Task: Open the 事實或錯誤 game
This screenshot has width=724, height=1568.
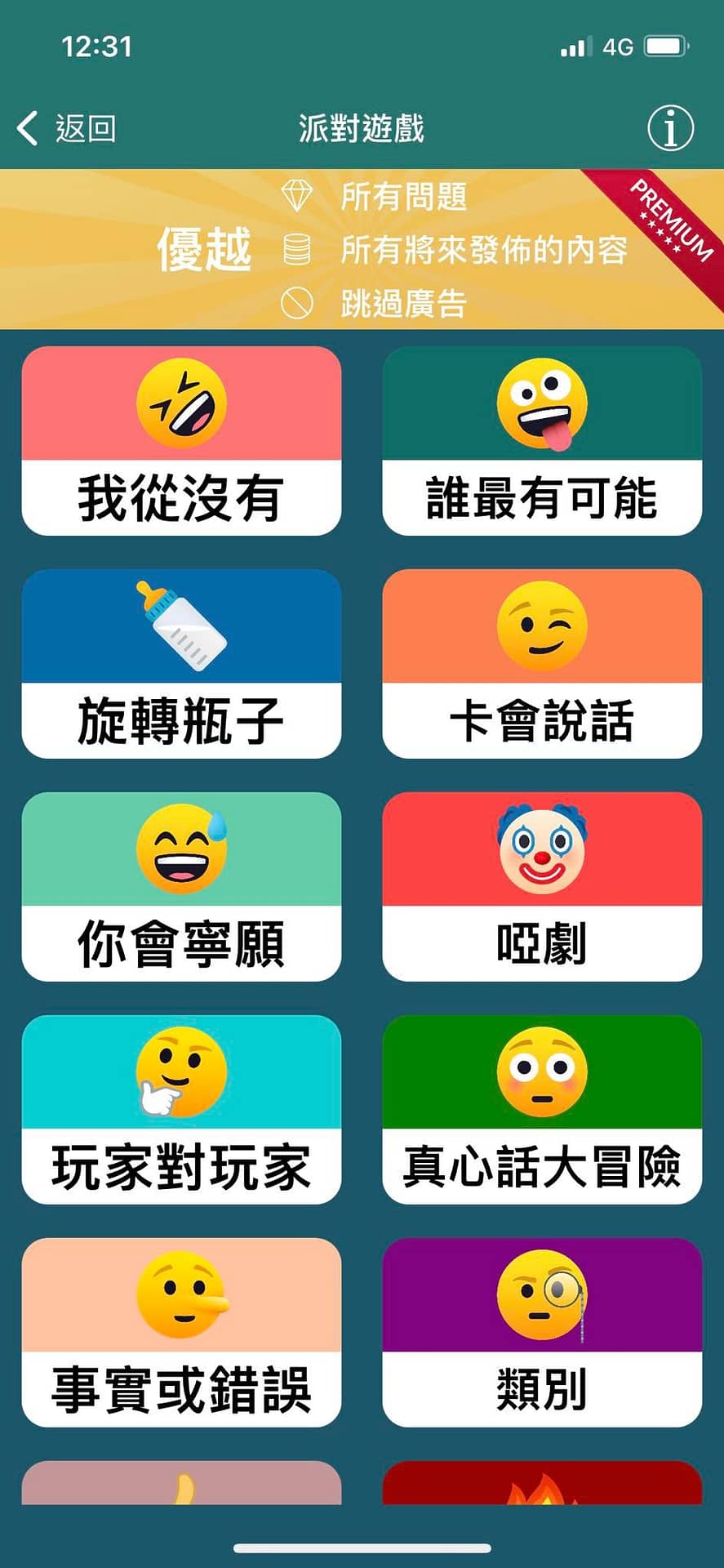Action: [x=181, y=1333]
